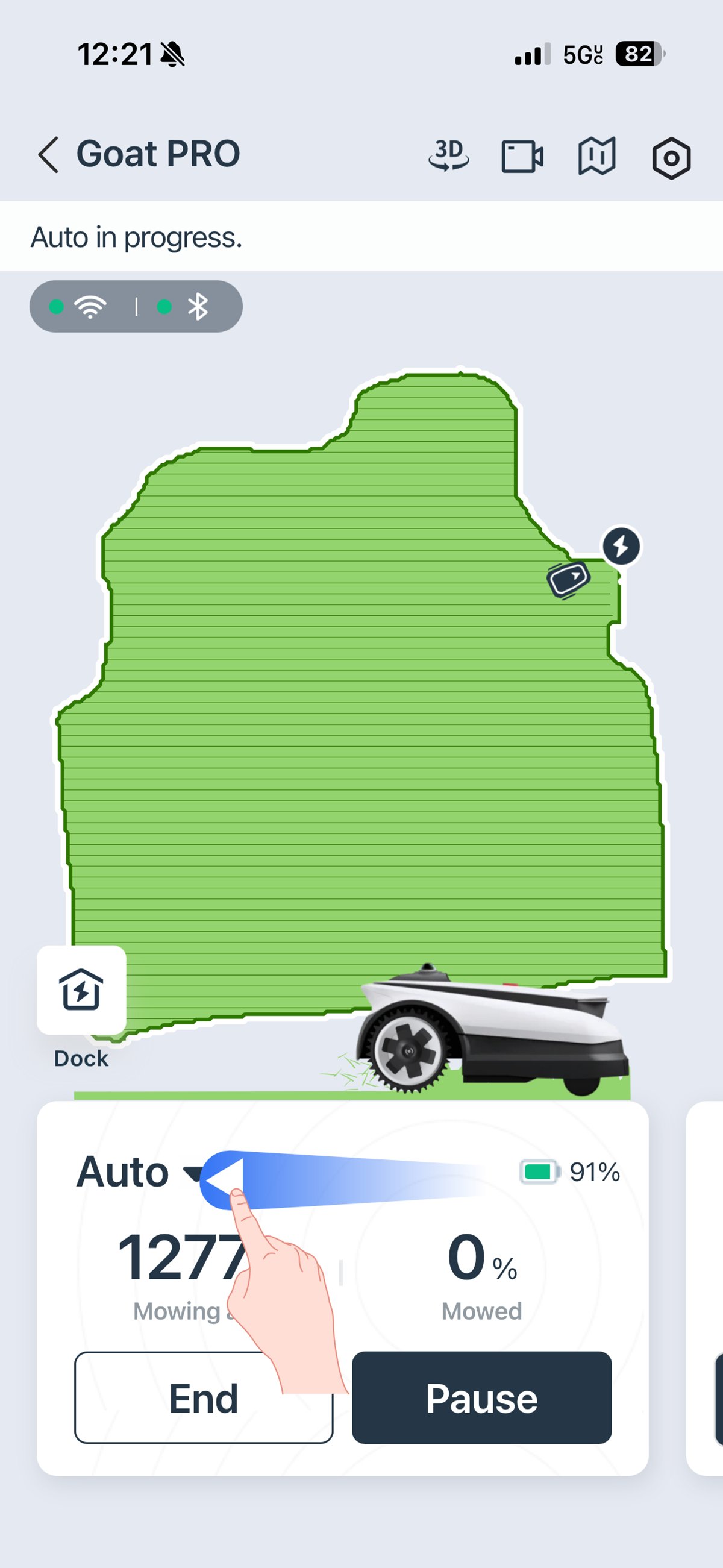Open the mower settings
Screen dimensions: 723x1568
671,158
